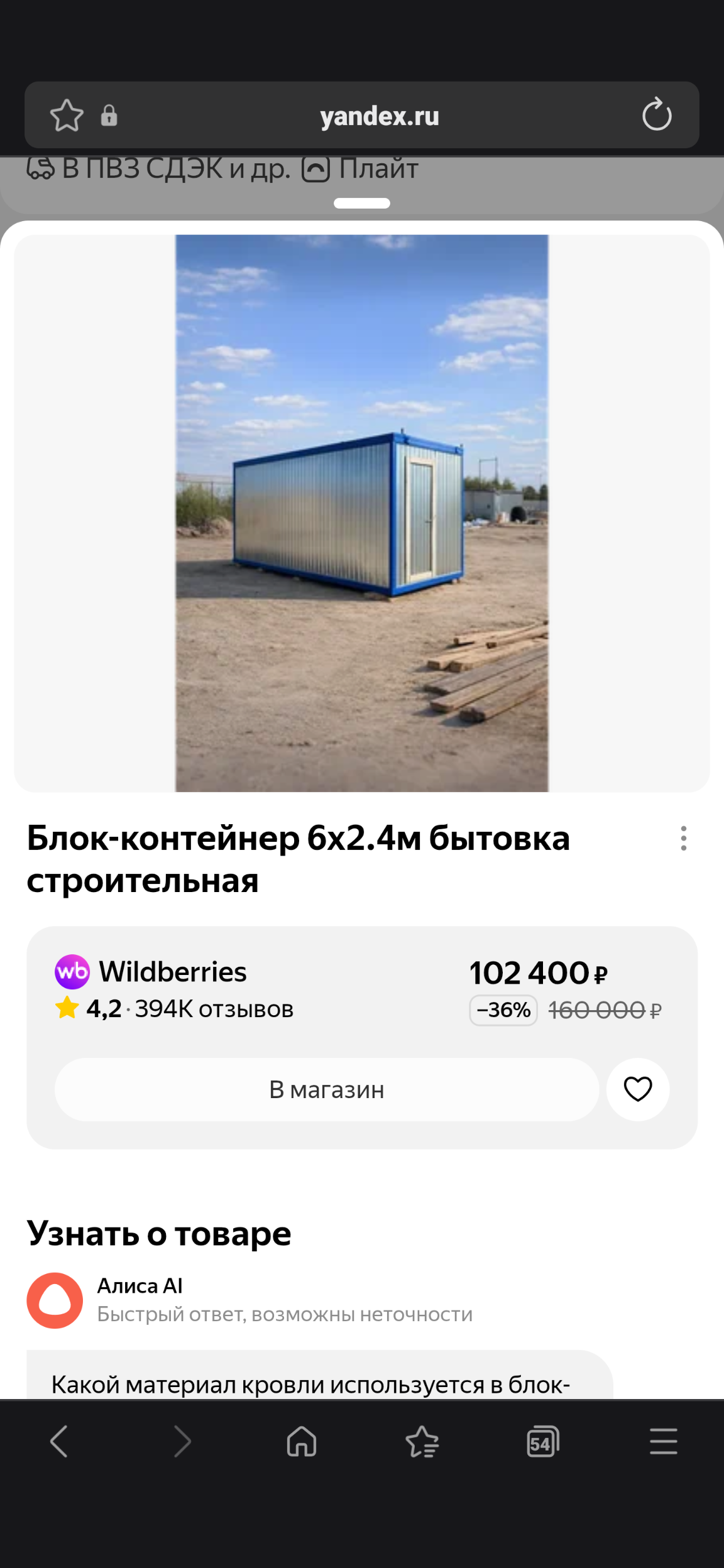Add the product to favorites
The image size is (724, 1568).
637,1089
